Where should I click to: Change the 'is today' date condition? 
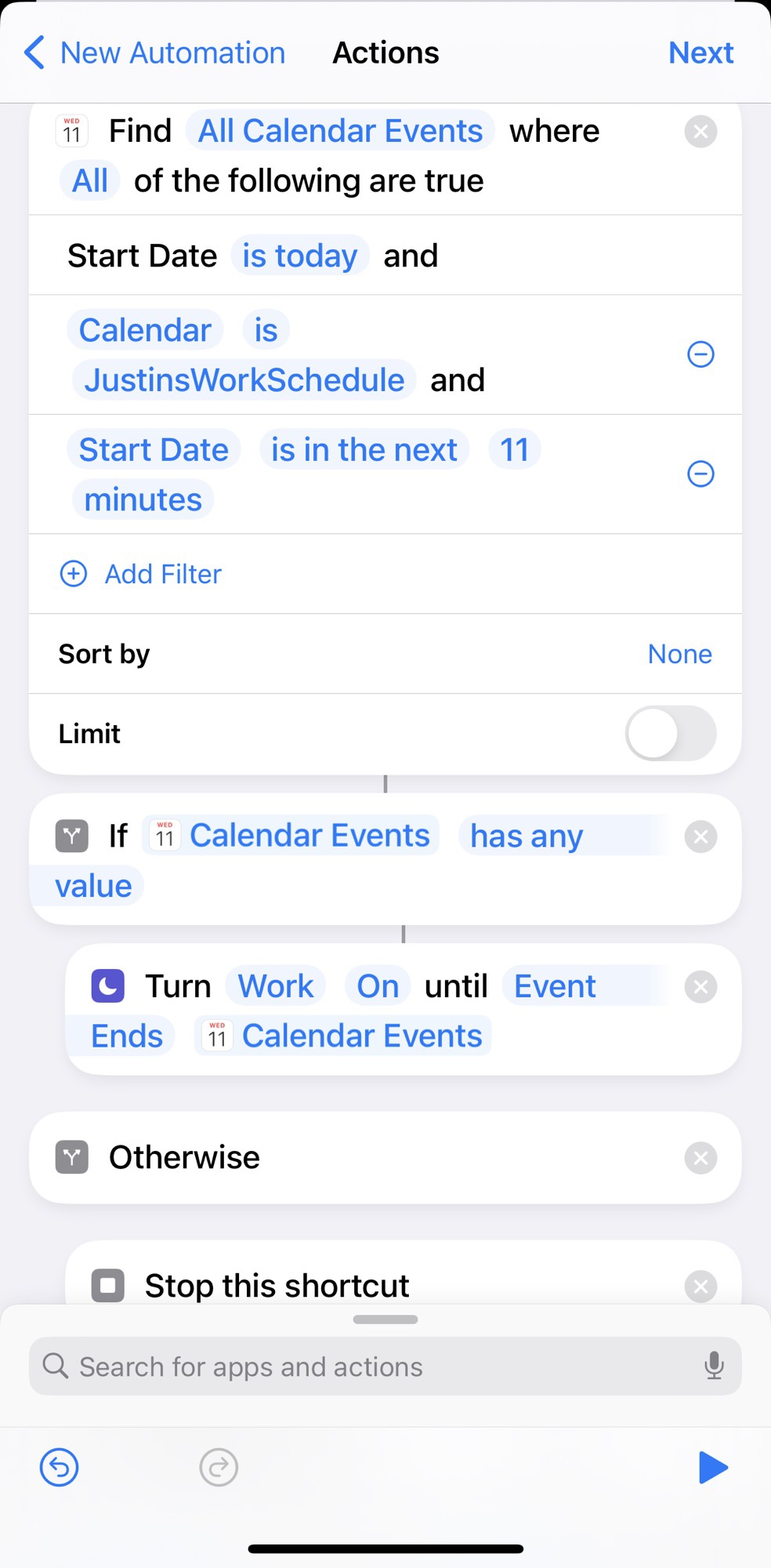(x=300, y=256)
